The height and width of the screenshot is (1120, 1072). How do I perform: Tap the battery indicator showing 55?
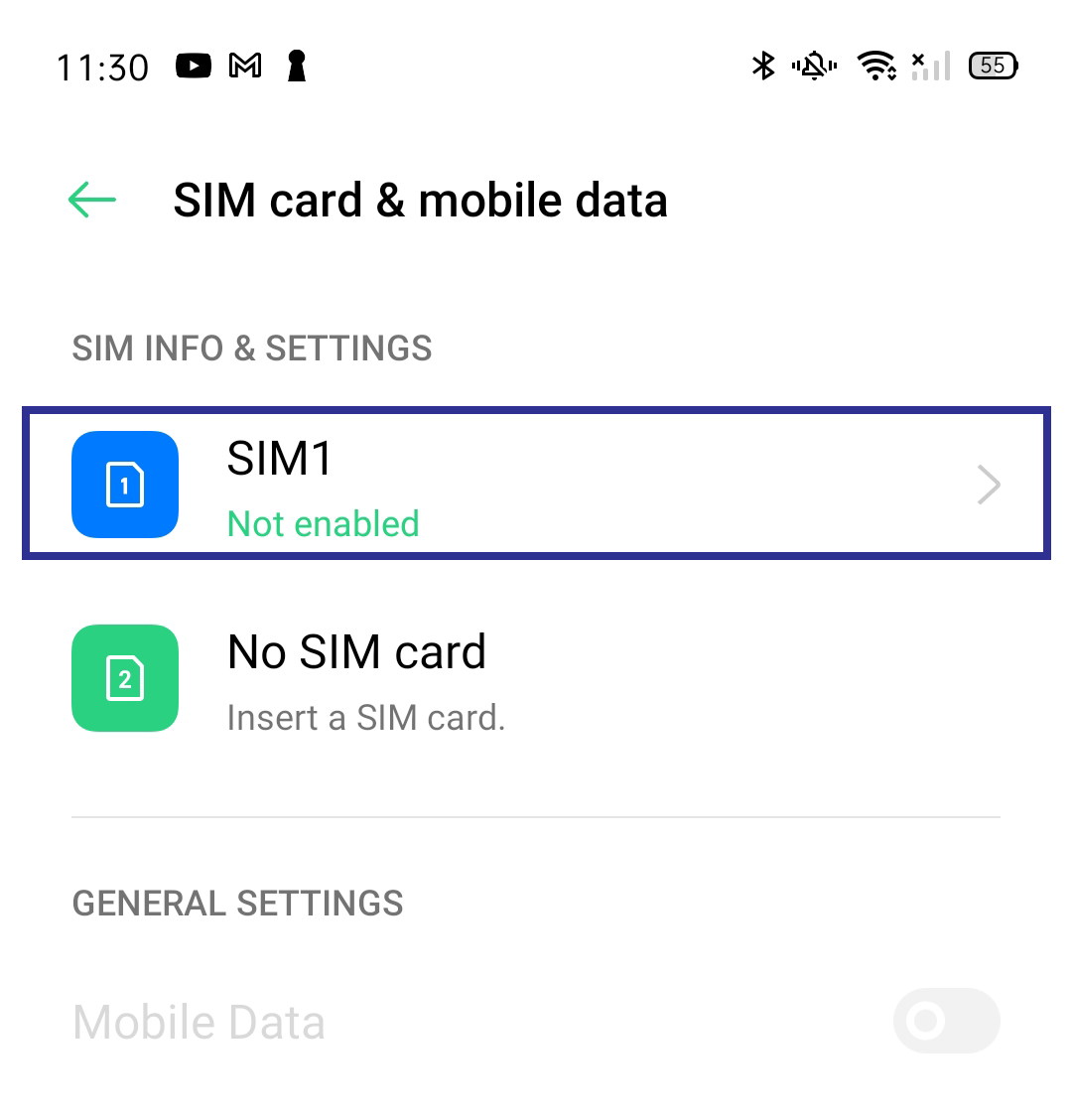click(x=992, y=66)
